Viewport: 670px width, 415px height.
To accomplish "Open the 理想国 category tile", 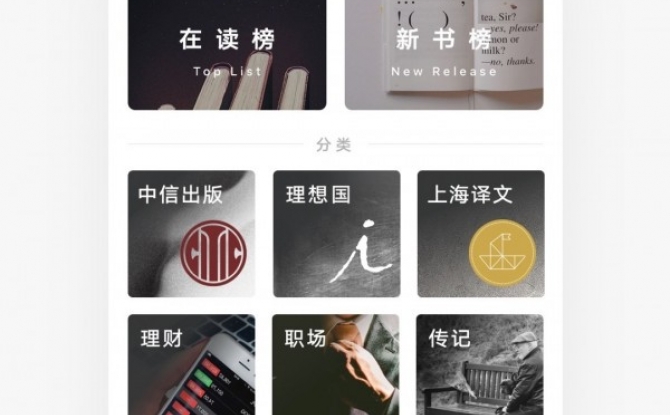I will pyautogui.click(x=336, y=234).
